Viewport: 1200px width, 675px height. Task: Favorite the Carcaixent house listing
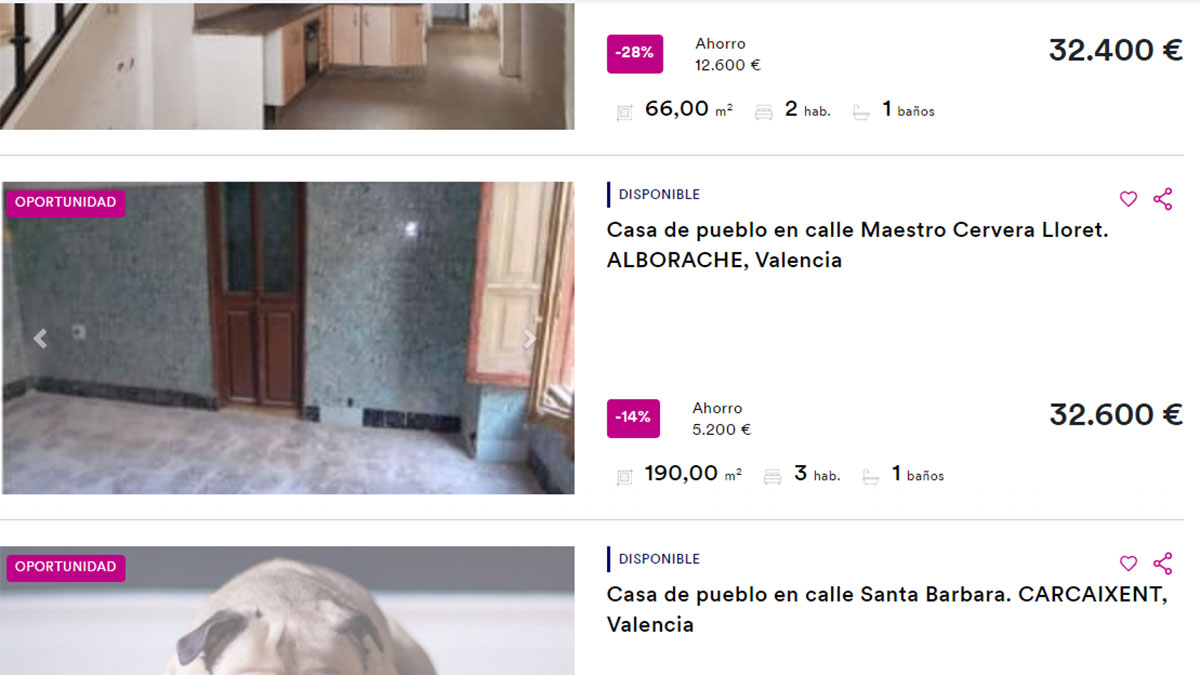[1128, 563]
